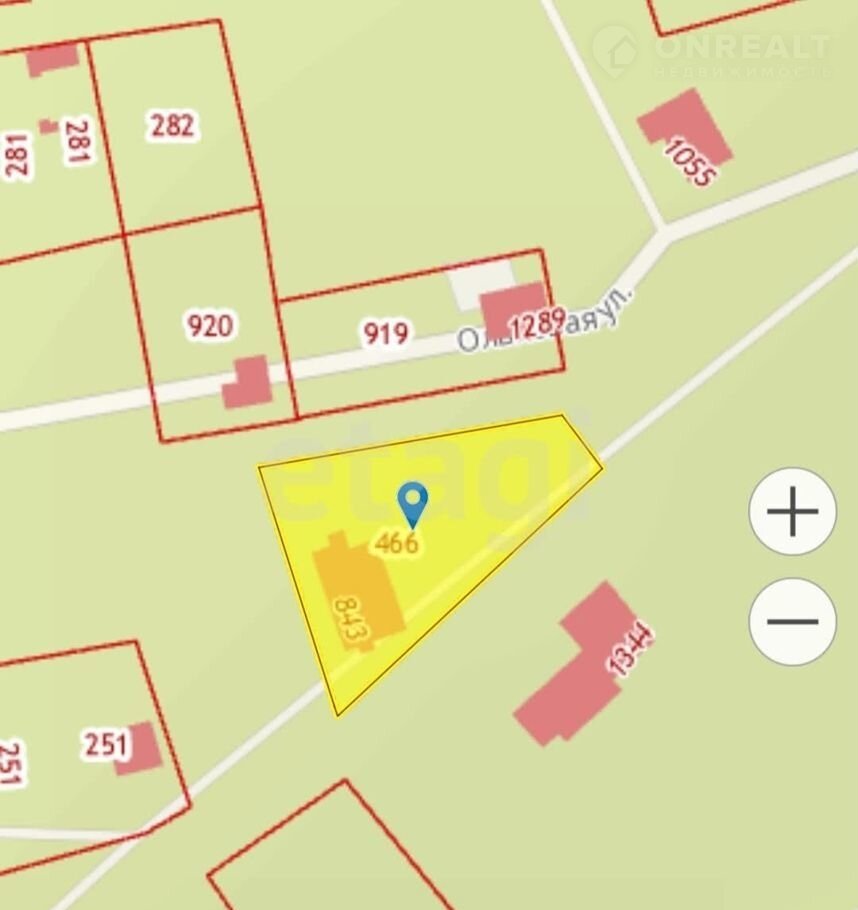The image size is (858, 910).
Task: Tap the blue pin on plot 466
Action: 412,501
